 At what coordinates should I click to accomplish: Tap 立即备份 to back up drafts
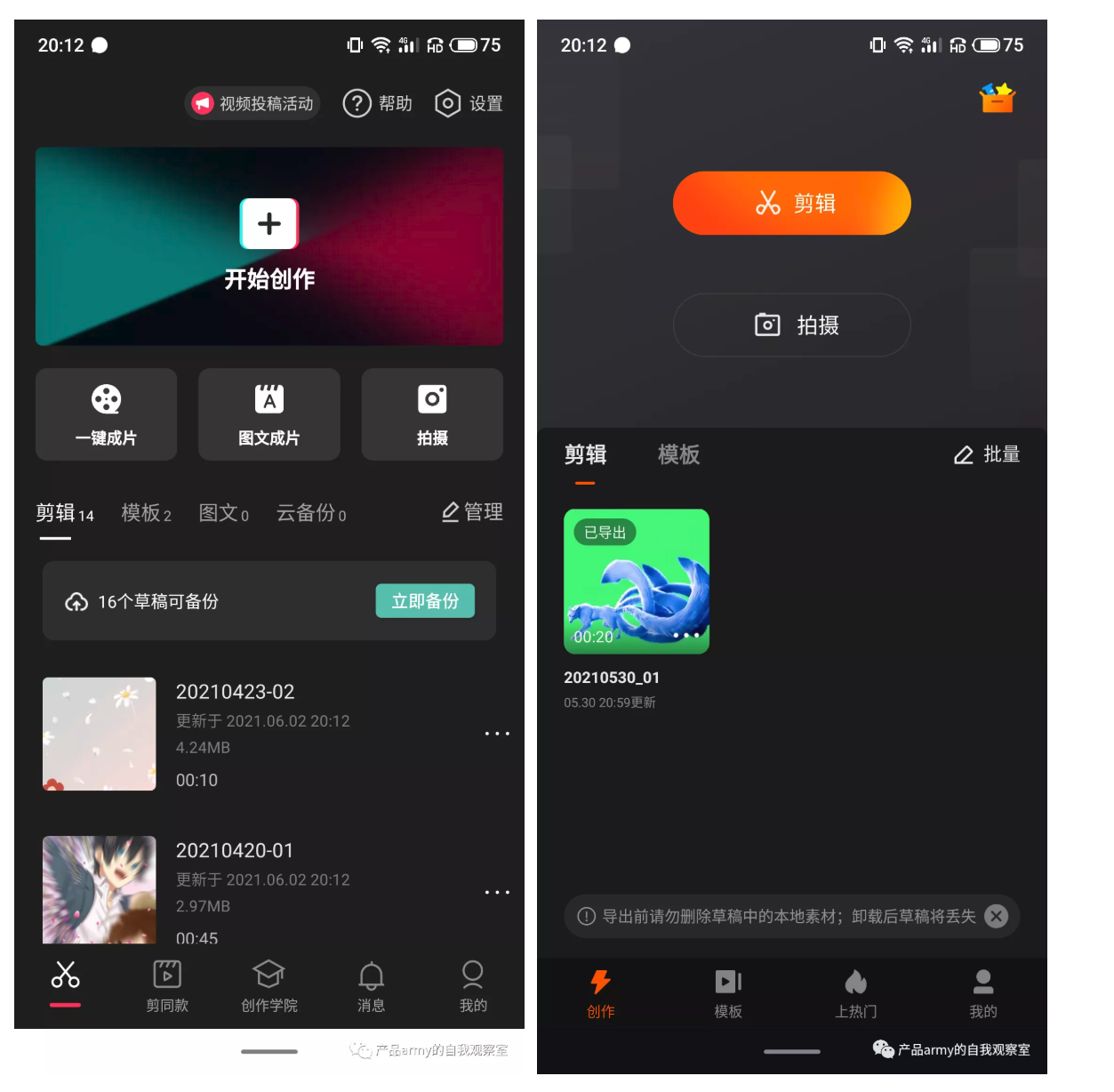pos(425,601)
